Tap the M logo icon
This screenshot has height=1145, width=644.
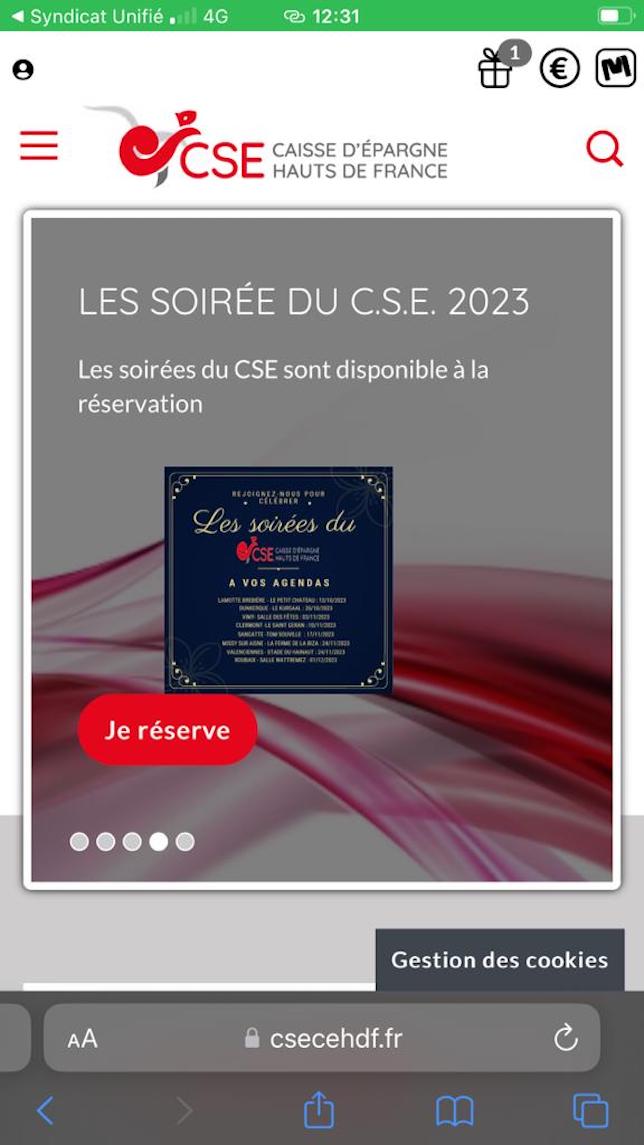click(x=616, y=69)
